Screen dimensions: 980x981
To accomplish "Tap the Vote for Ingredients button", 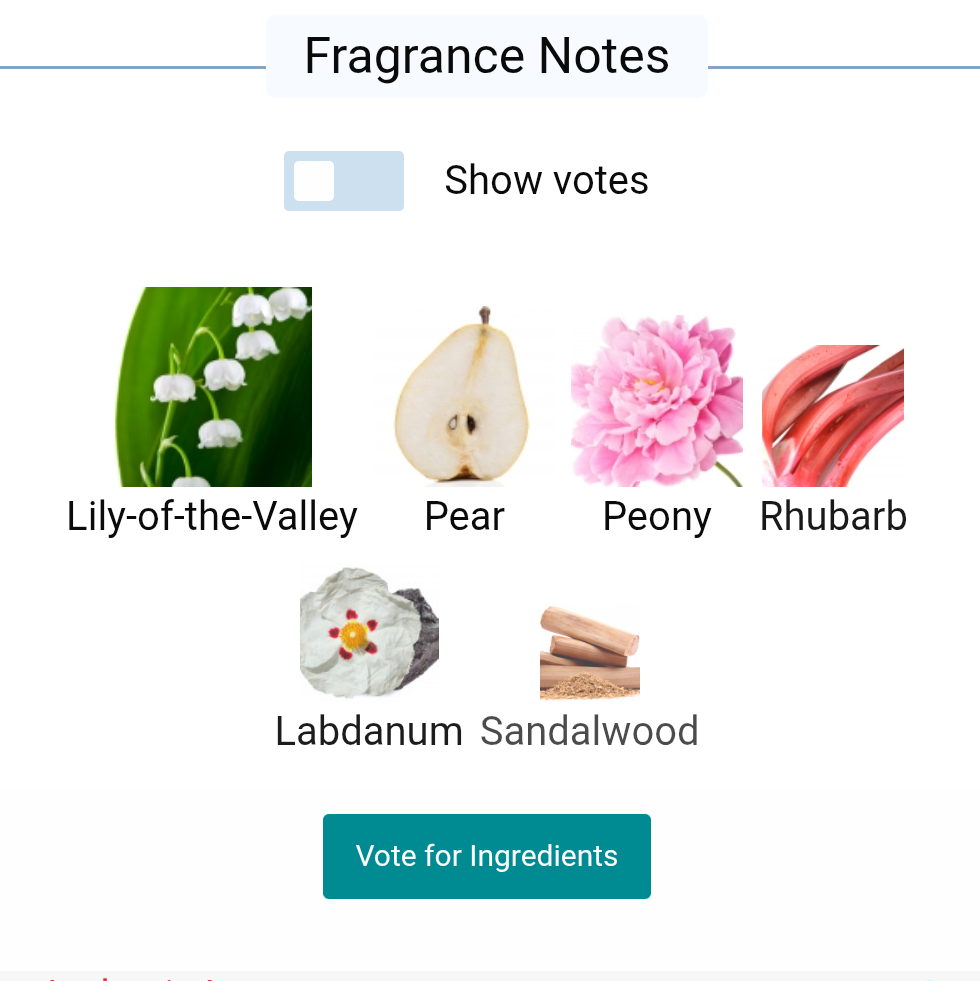I will pyautogui.click(x=486, y=856).
